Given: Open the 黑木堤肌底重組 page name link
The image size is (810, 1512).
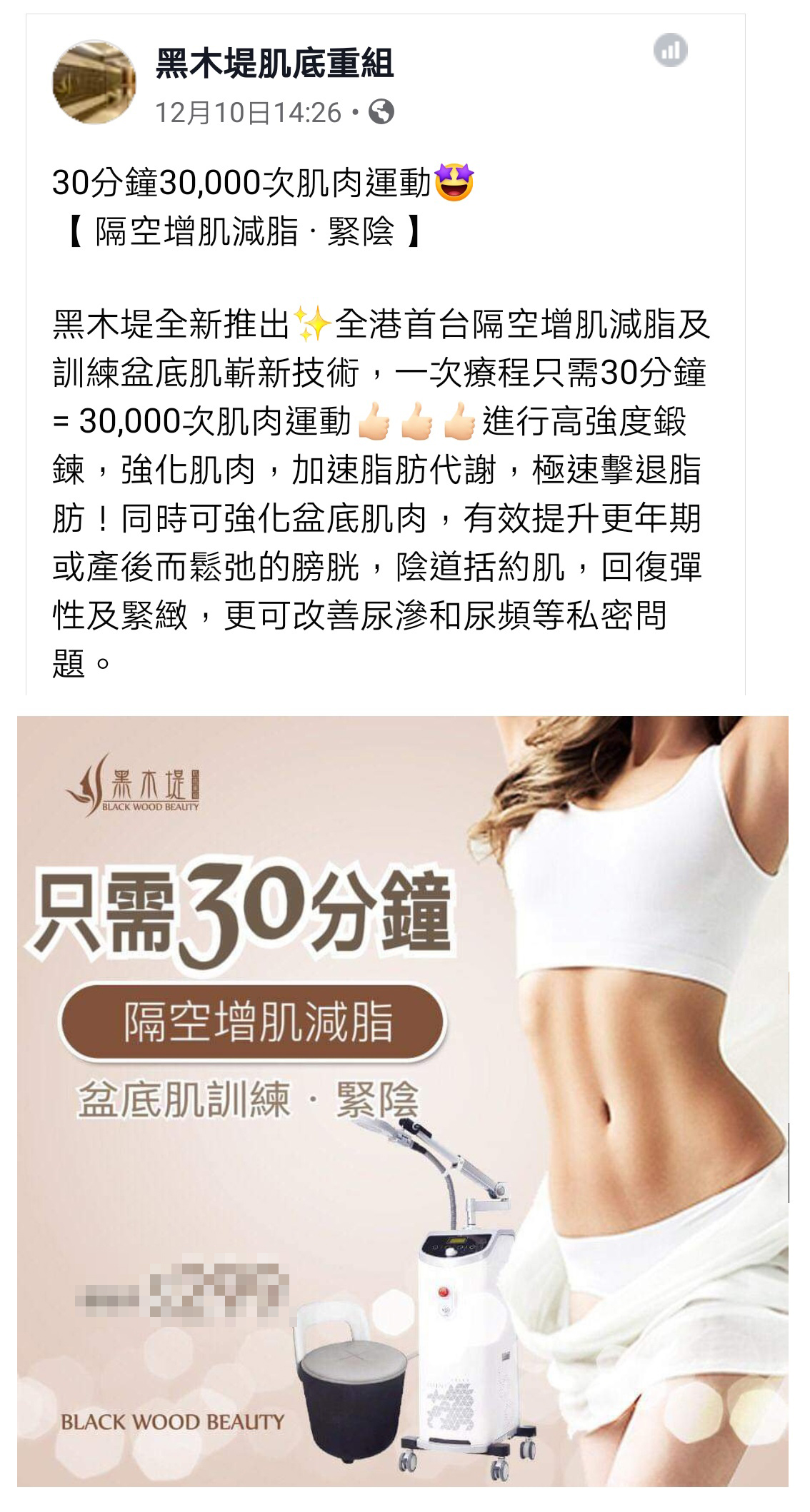Looking at the screenshot, I should [274, 64].
